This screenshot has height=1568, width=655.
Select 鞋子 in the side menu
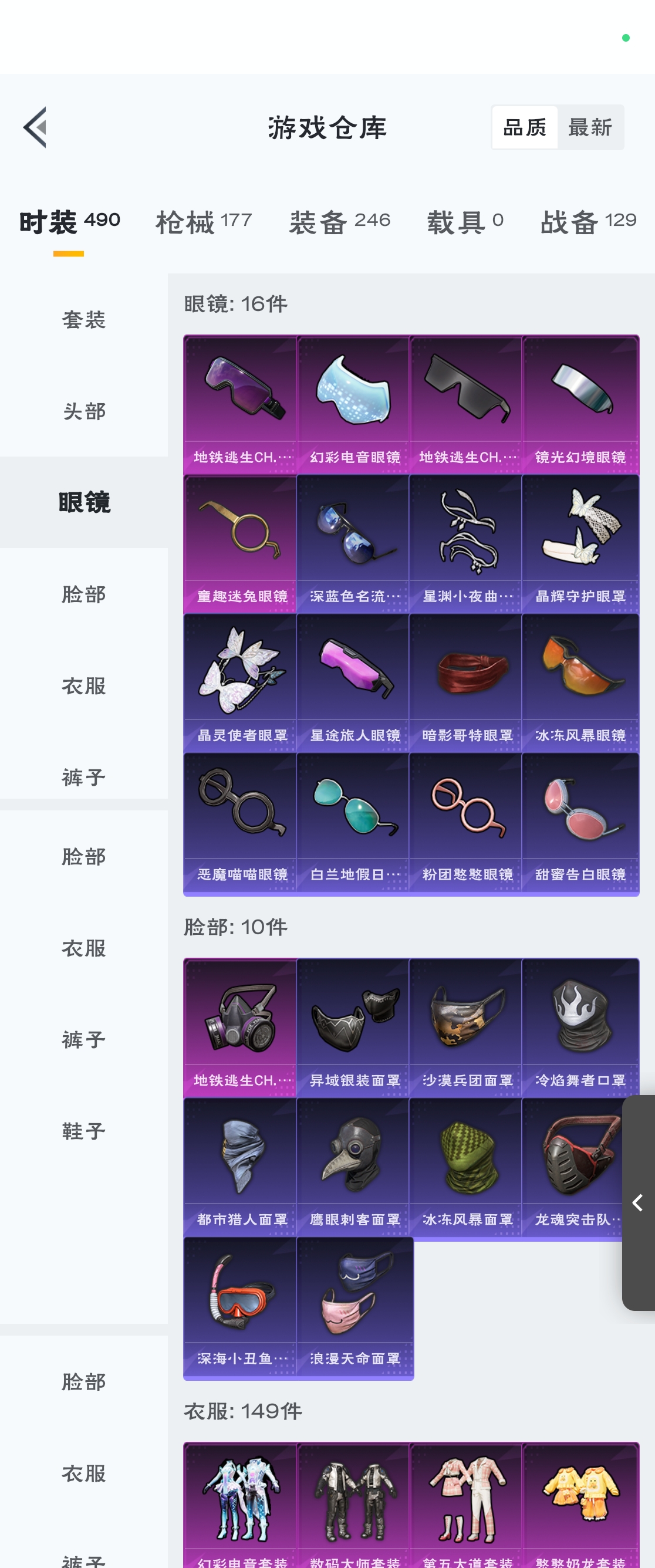(x=84, y=1131)
